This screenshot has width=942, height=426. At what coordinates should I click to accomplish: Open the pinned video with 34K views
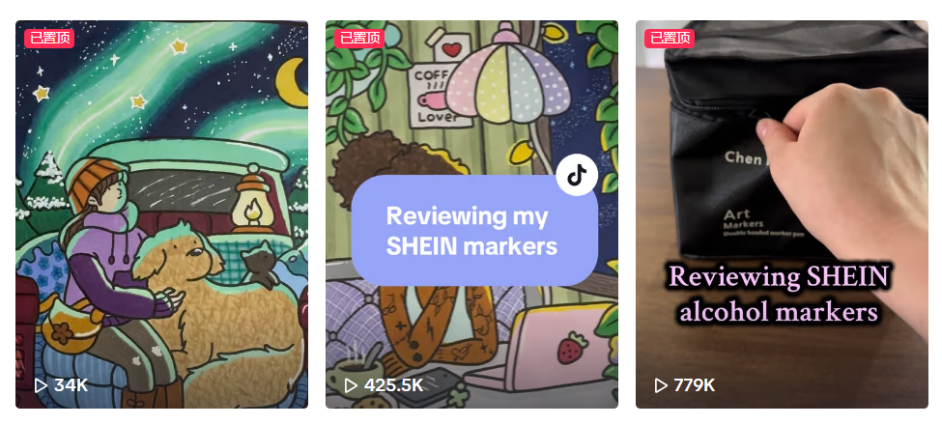(x=161, y=214)
